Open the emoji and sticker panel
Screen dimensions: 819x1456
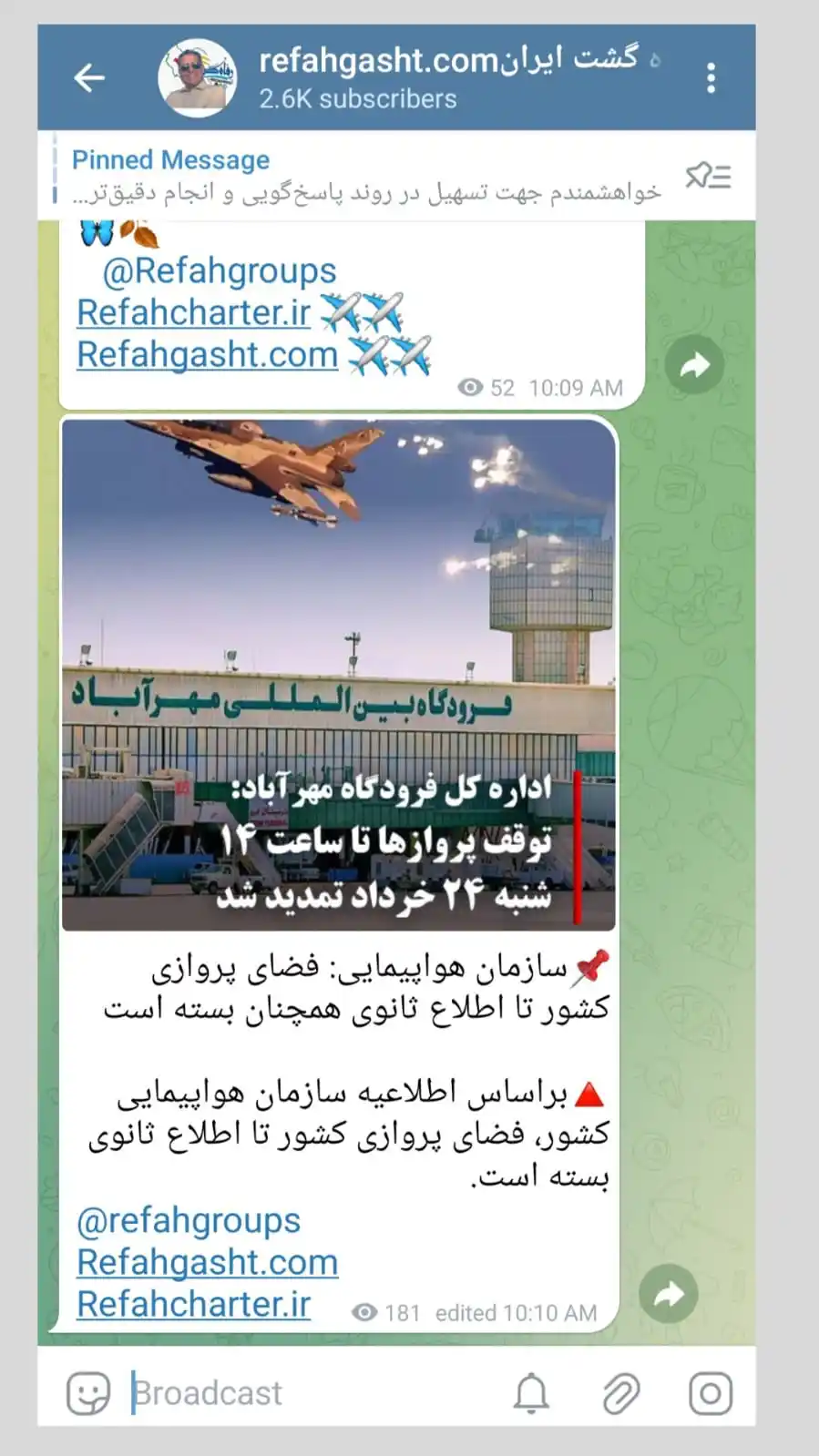click(88, 1393)
